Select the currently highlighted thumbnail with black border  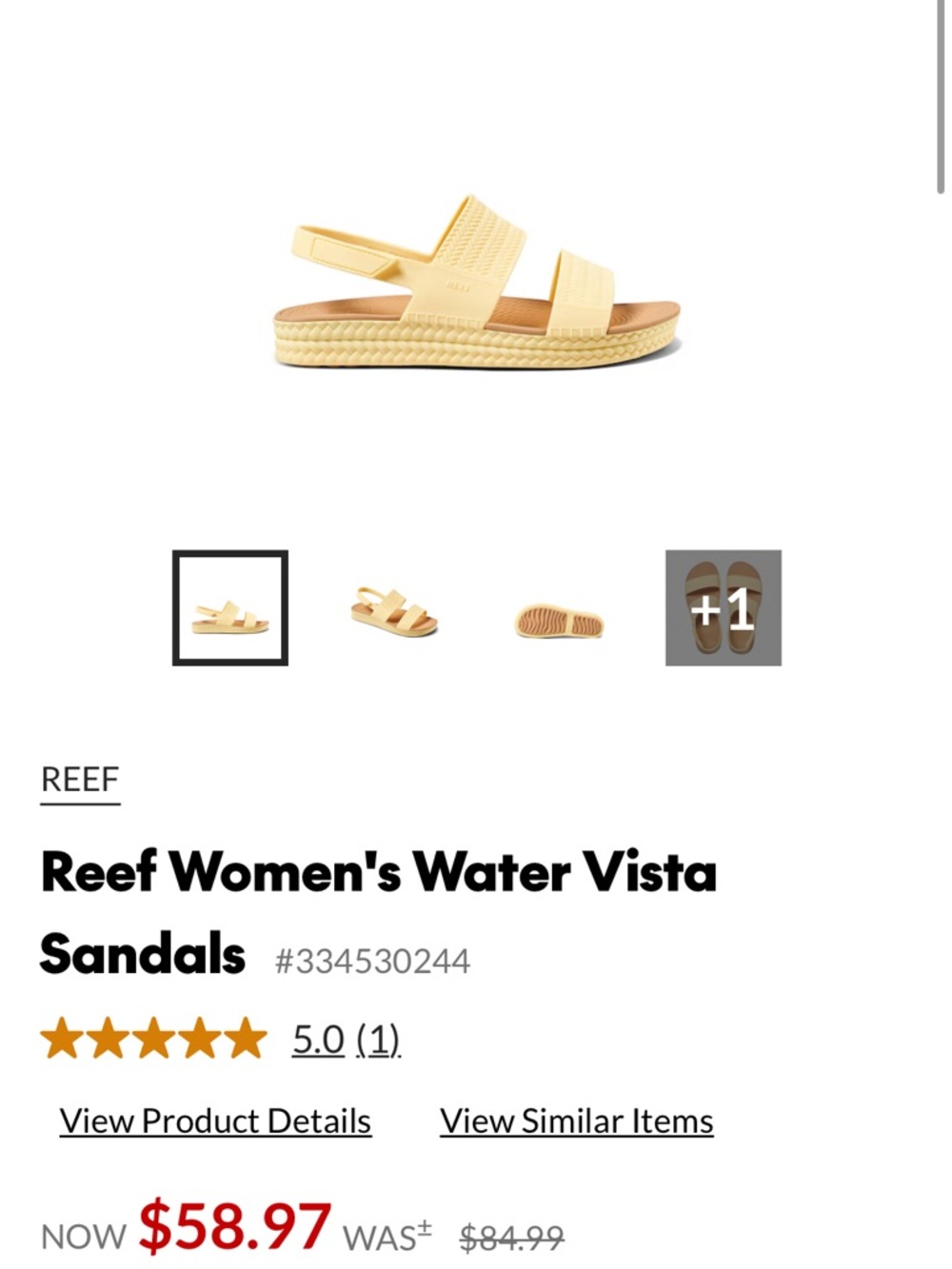click(230, 606)
